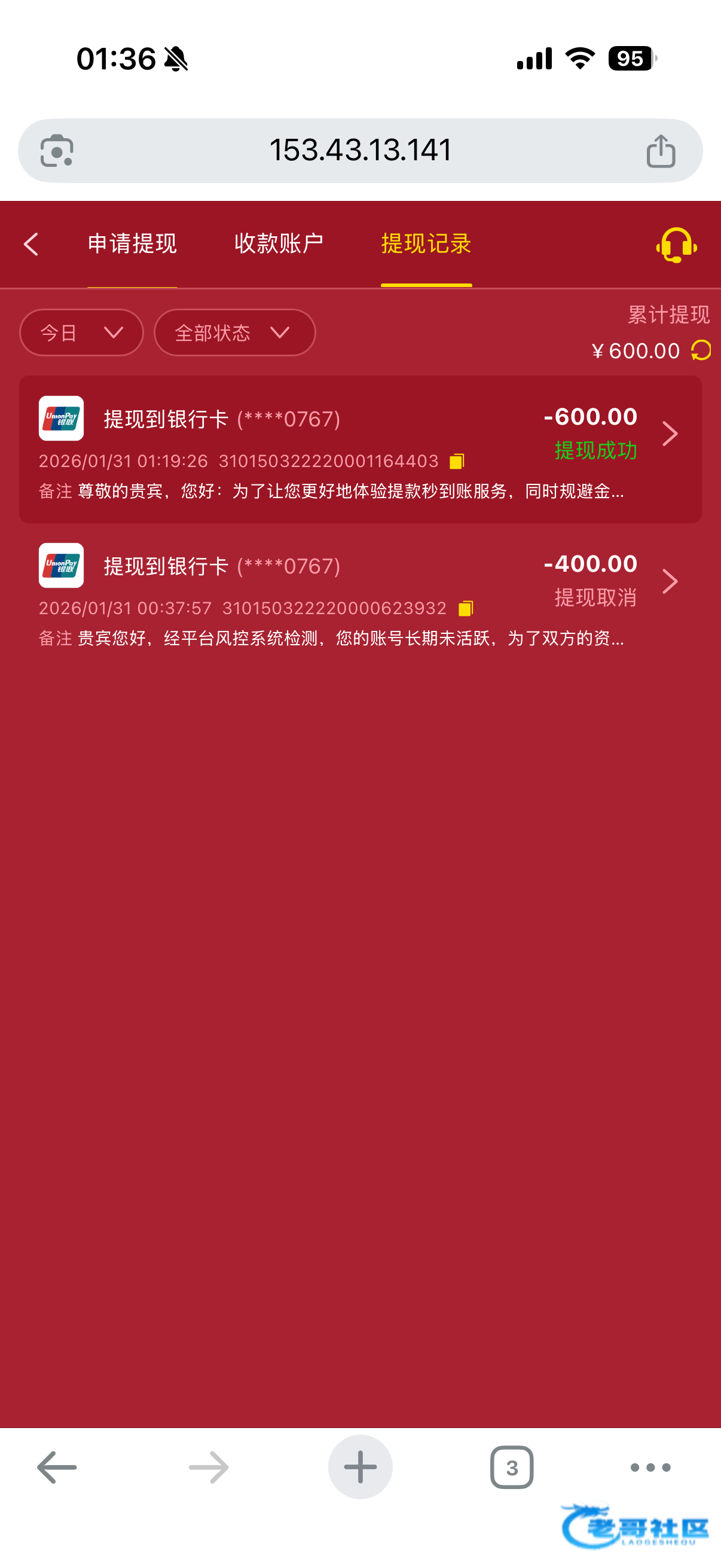Image resolution: width=721 pixels, height=1568 pixels.
Task: Copy order number 310150322220001164403
Action: 457,462
